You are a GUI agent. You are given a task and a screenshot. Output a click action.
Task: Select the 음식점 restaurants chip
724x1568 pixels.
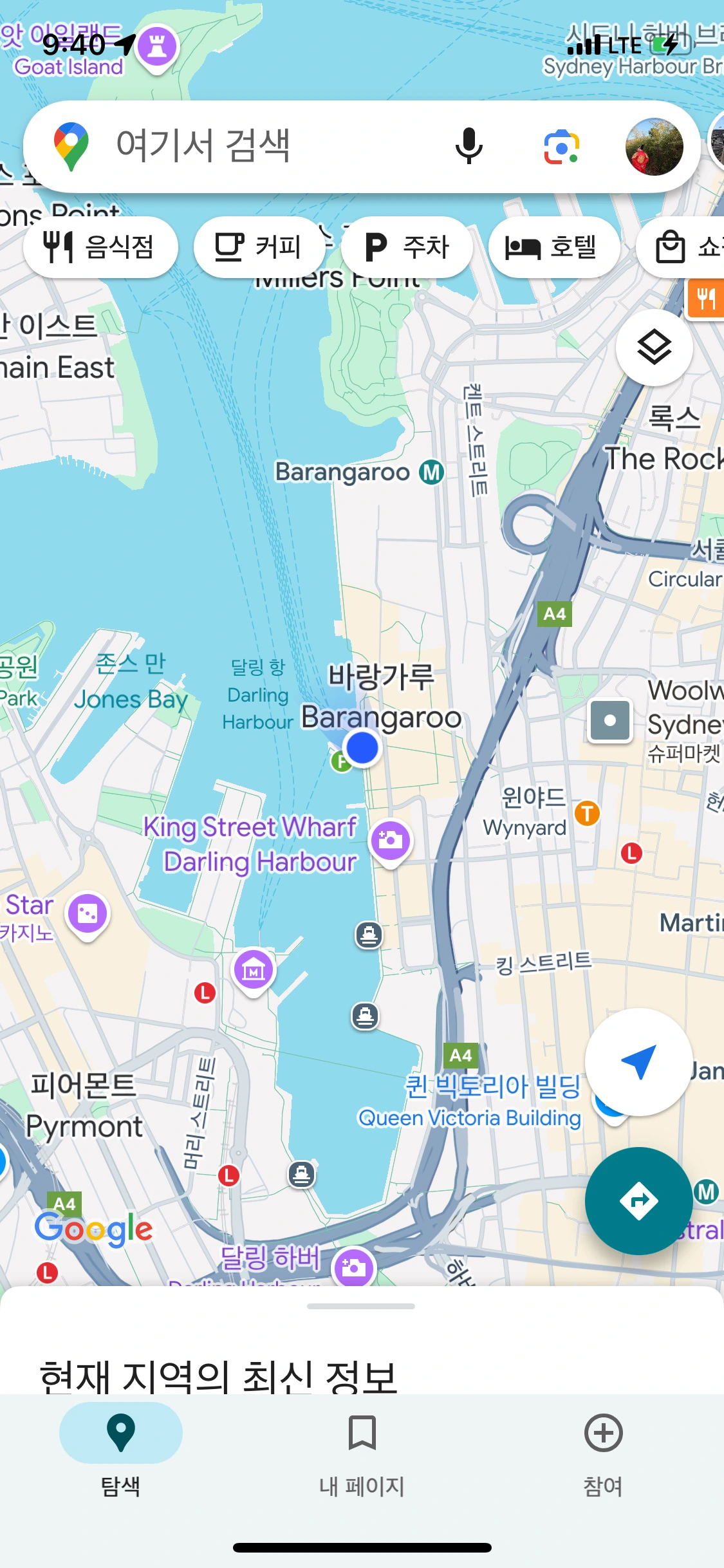coord(100,247)
